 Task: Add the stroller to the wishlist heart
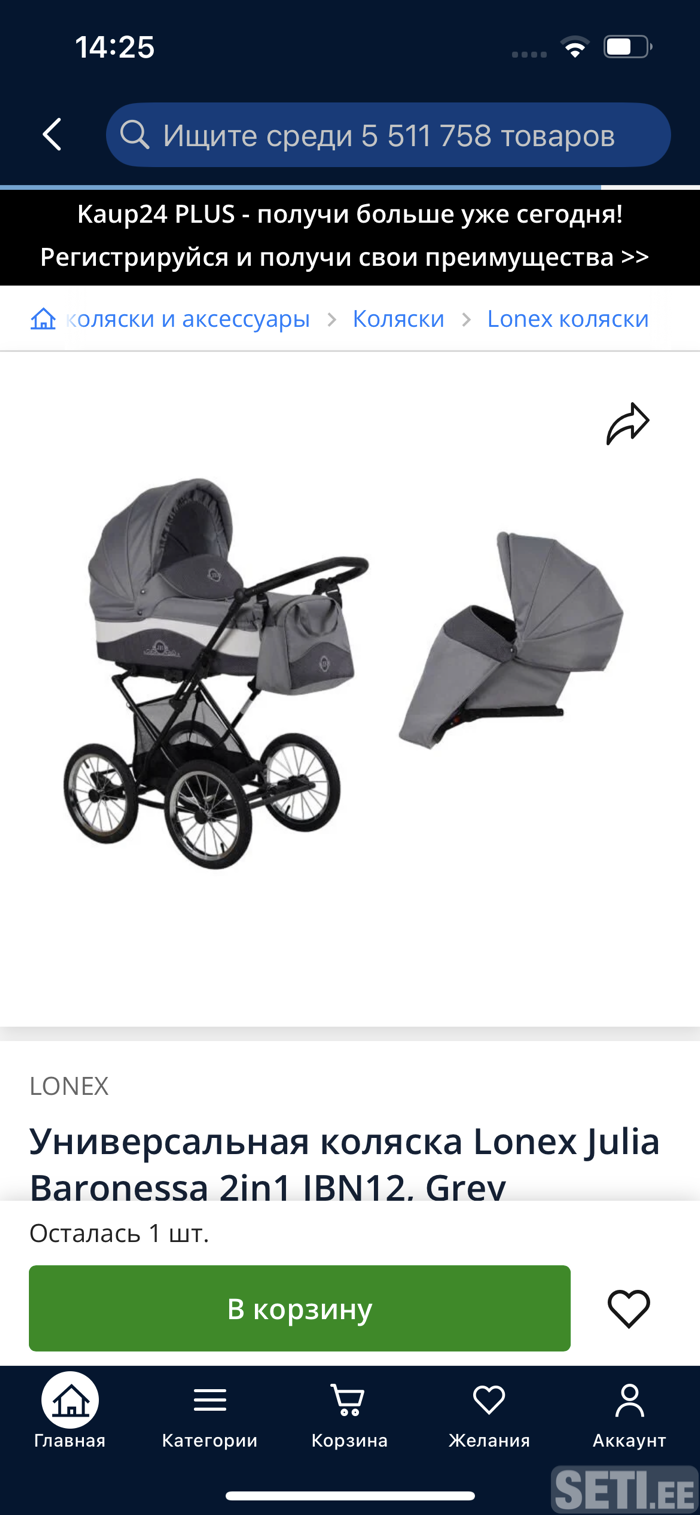tap(628, 1308)
